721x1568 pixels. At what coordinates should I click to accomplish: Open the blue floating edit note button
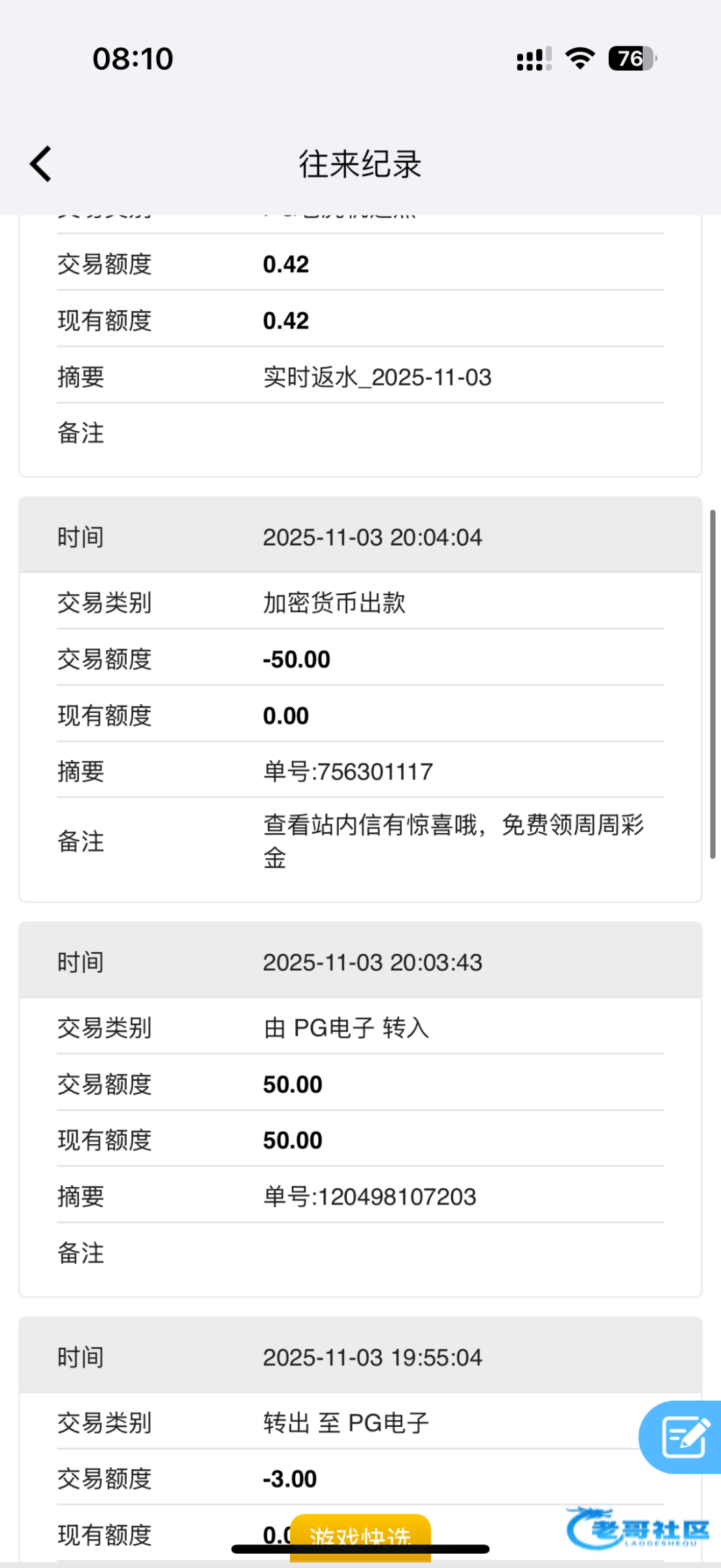point(681,1437)
